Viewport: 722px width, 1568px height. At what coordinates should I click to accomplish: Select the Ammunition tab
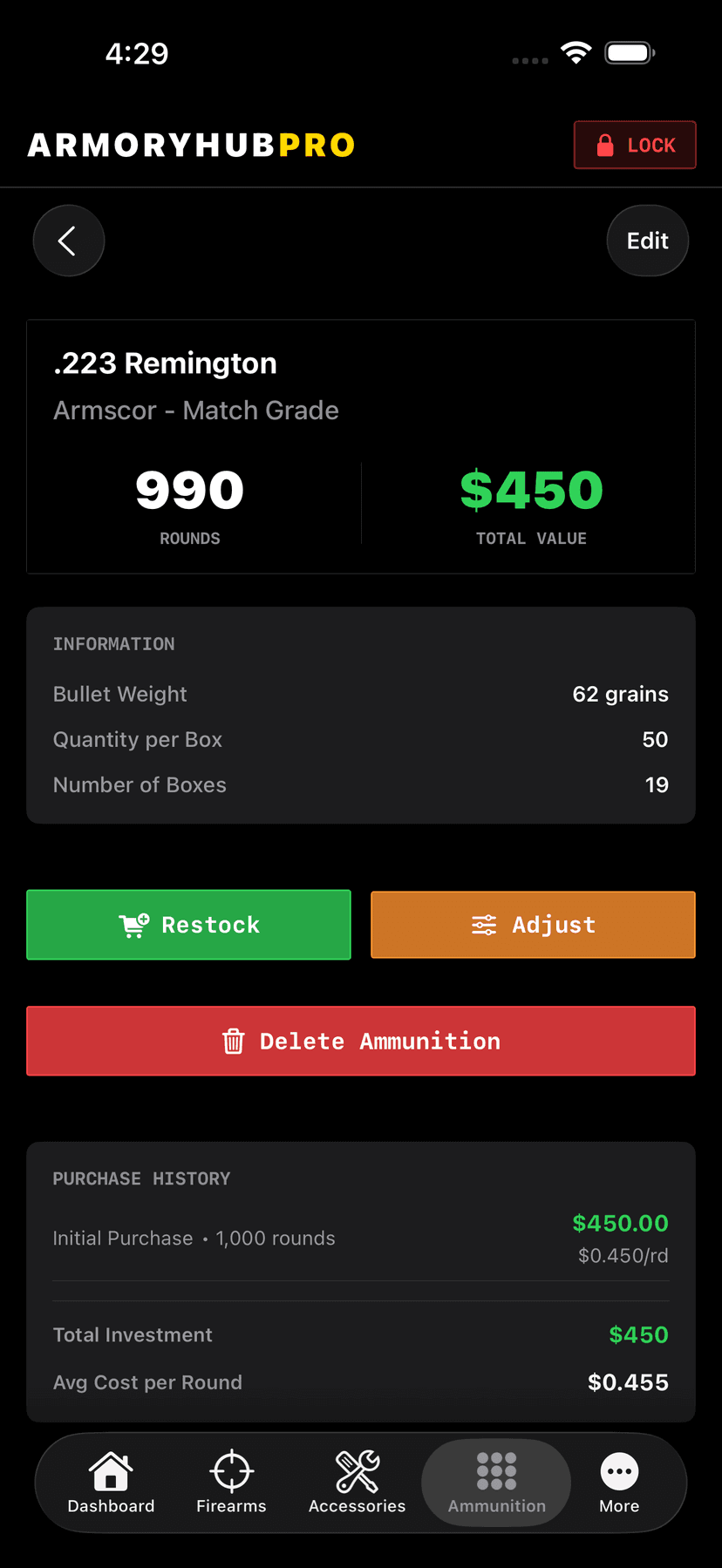point(496,1483)
